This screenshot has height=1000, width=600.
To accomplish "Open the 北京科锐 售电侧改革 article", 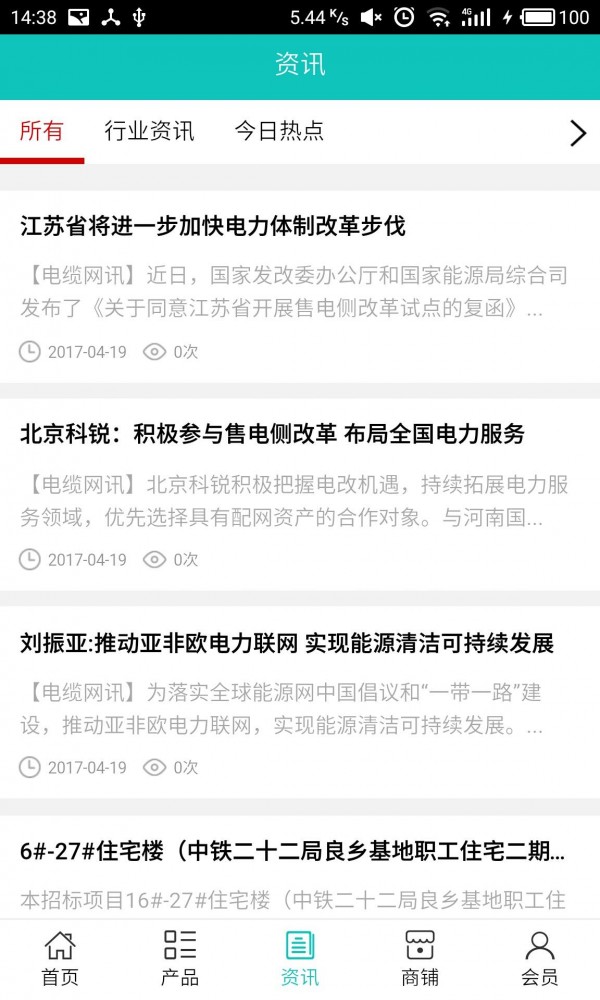I will [x=300, y=495].
